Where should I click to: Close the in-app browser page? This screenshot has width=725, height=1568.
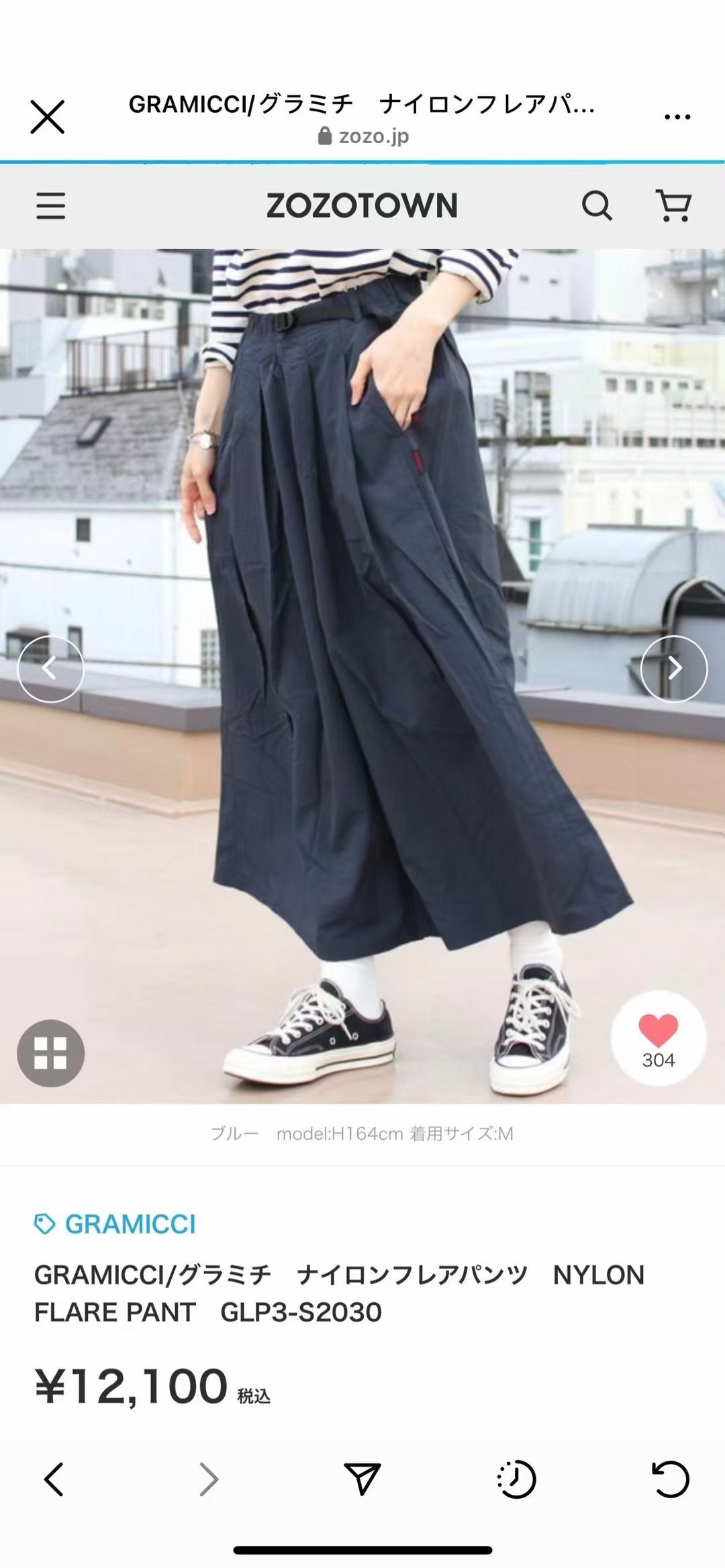48,117
